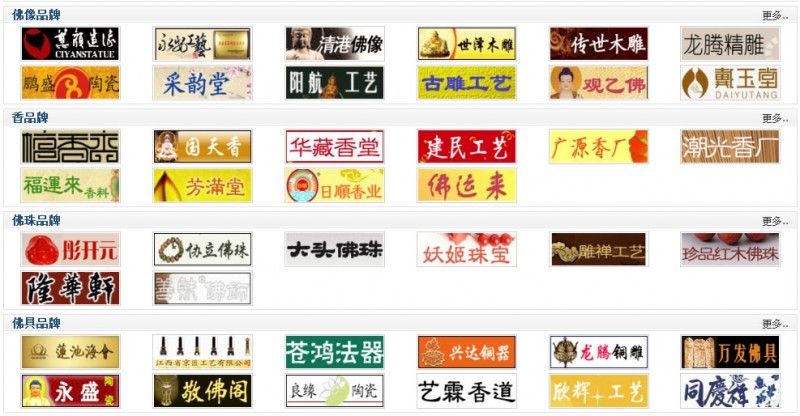Open 更多 link in 佛具品牌 section
Image resolution: width=800 pixels, height=416 pixels.
pyautogui.click(x=774, y=324)
